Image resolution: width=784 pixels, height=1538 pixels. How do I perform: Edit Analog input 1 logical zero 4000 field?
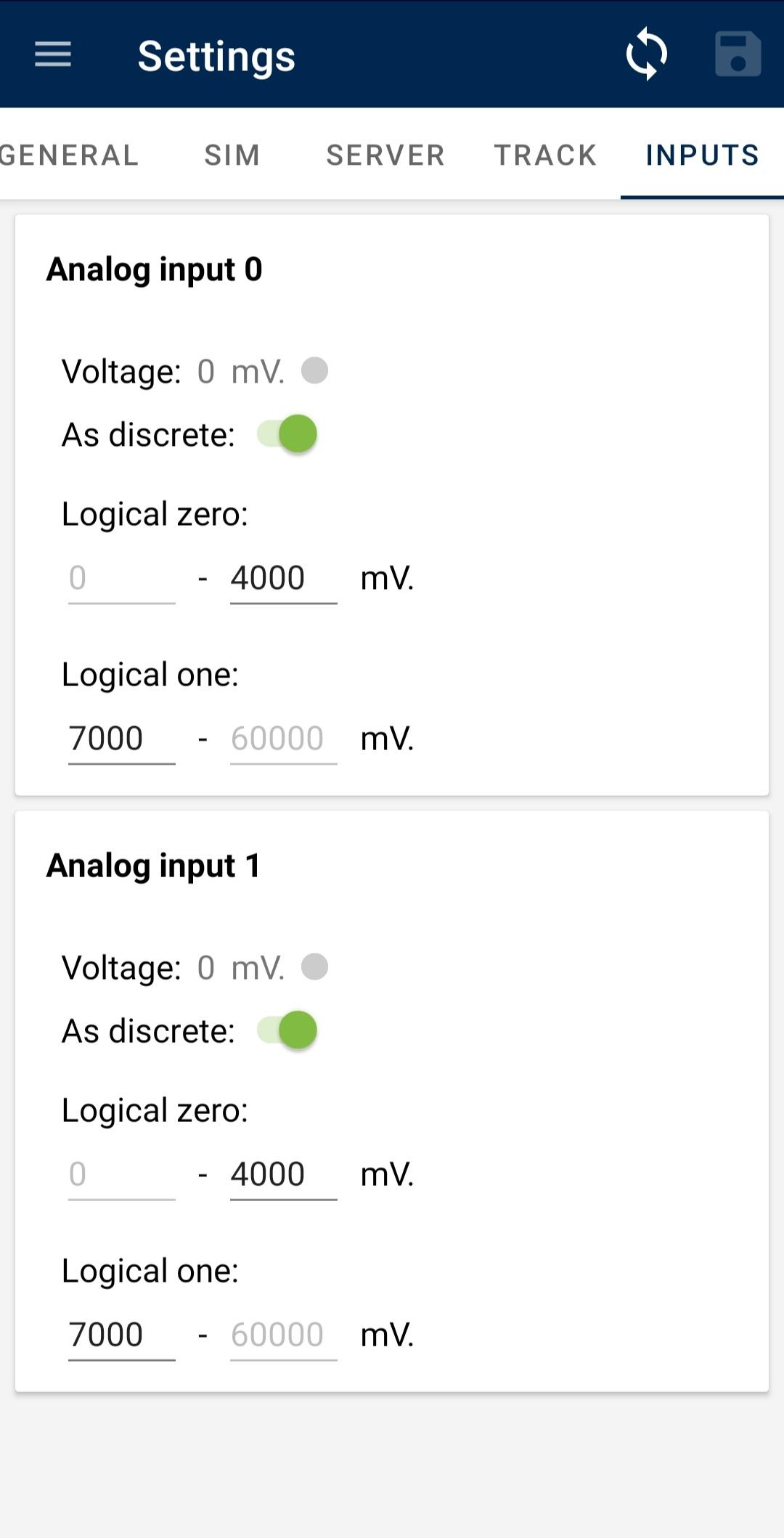coord(283,1175)
